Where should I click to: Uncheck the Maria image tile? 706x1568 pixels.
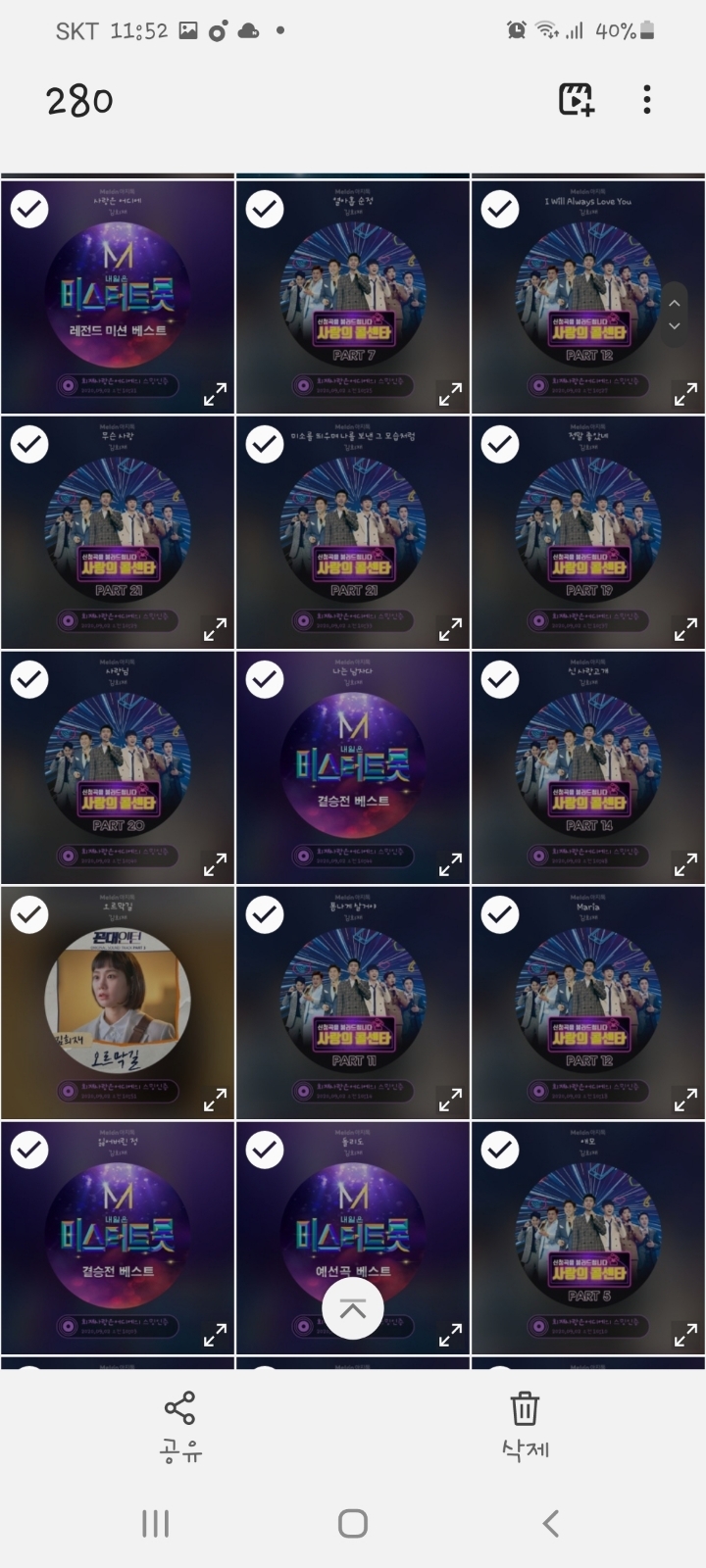500,914
